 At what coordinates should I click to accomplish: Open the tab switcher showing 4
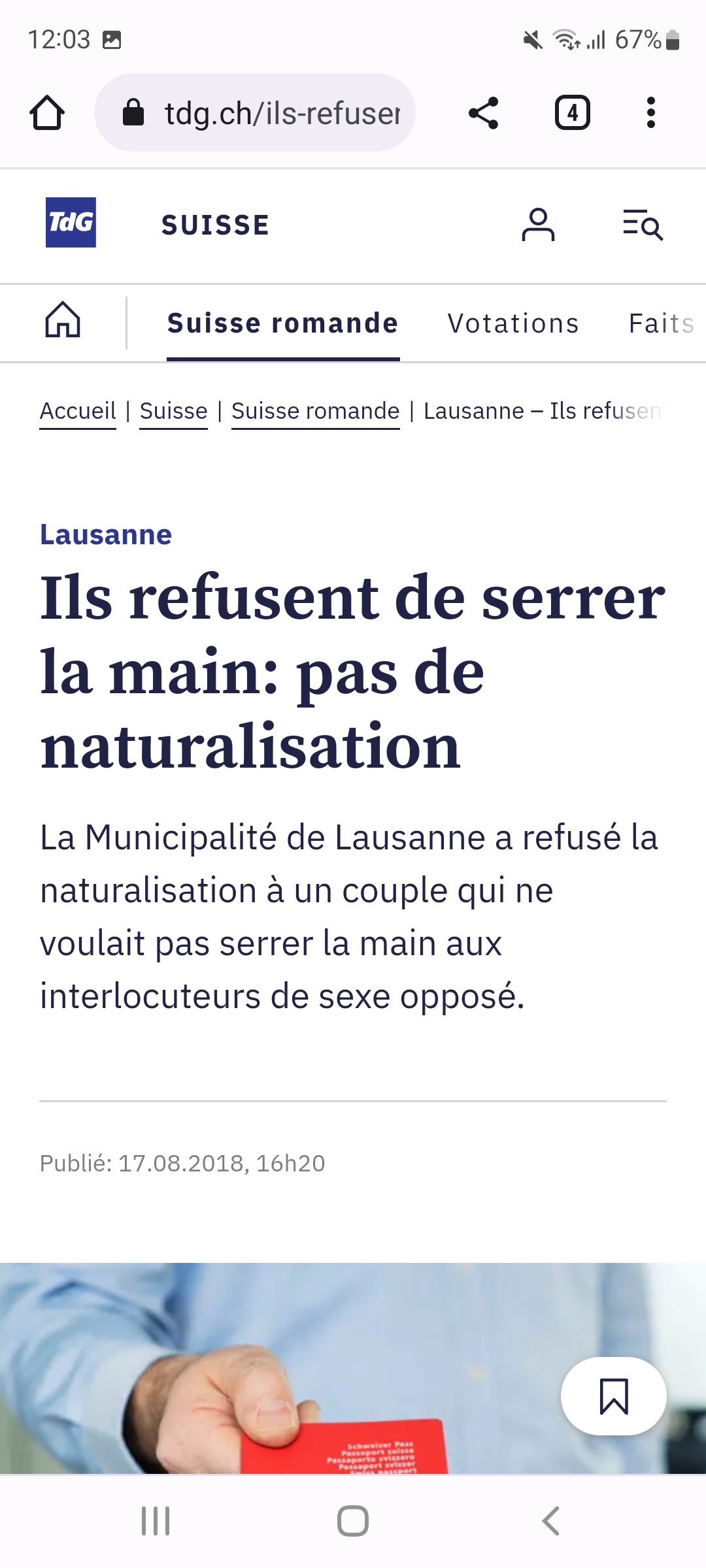pyautogui.click(x=572, y=113)
